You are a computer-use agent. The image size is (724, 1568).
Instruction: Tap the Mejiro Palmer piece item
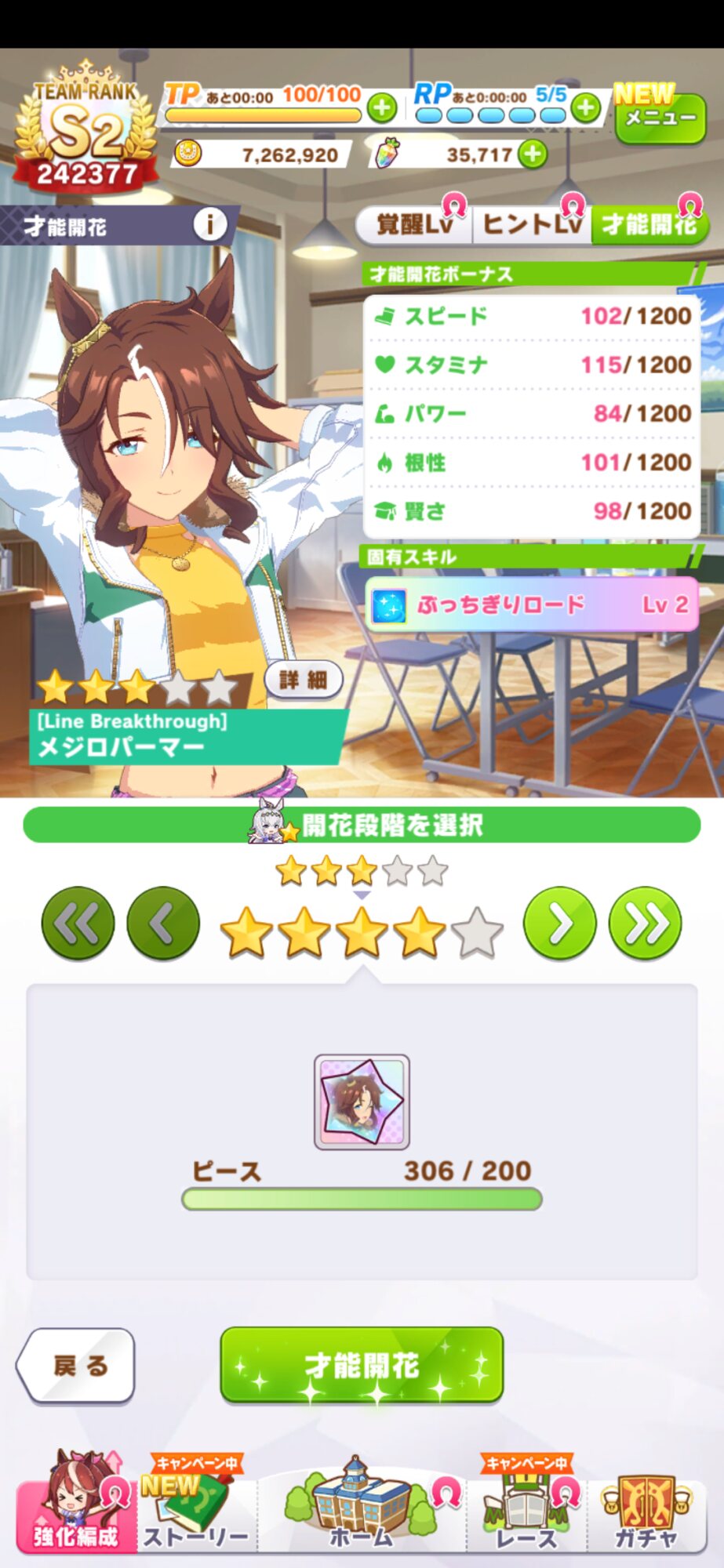[362, 1102]
